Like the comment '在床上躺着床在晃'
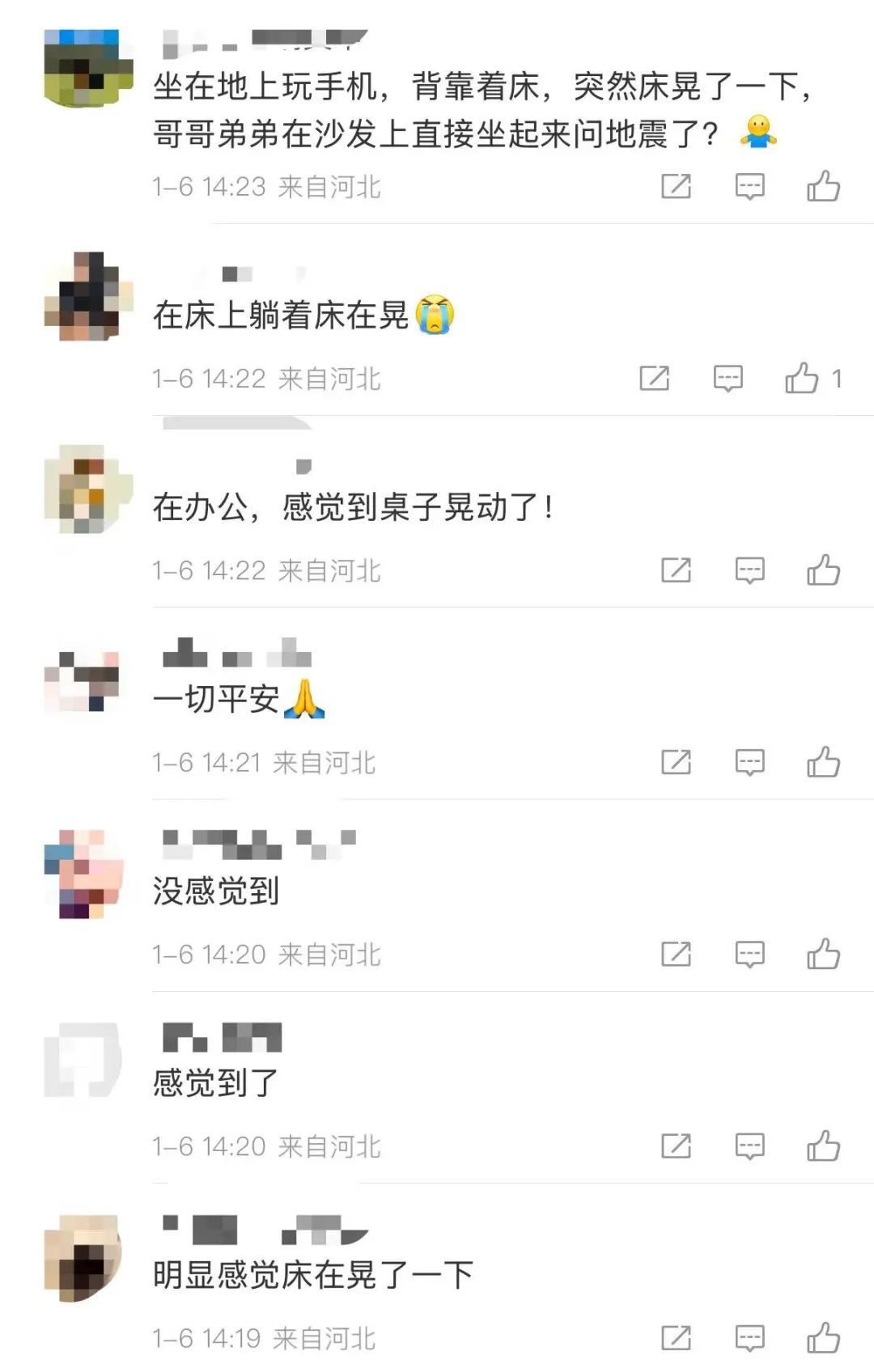Viewport: 874px width, 1372px height. click(802, 378)
